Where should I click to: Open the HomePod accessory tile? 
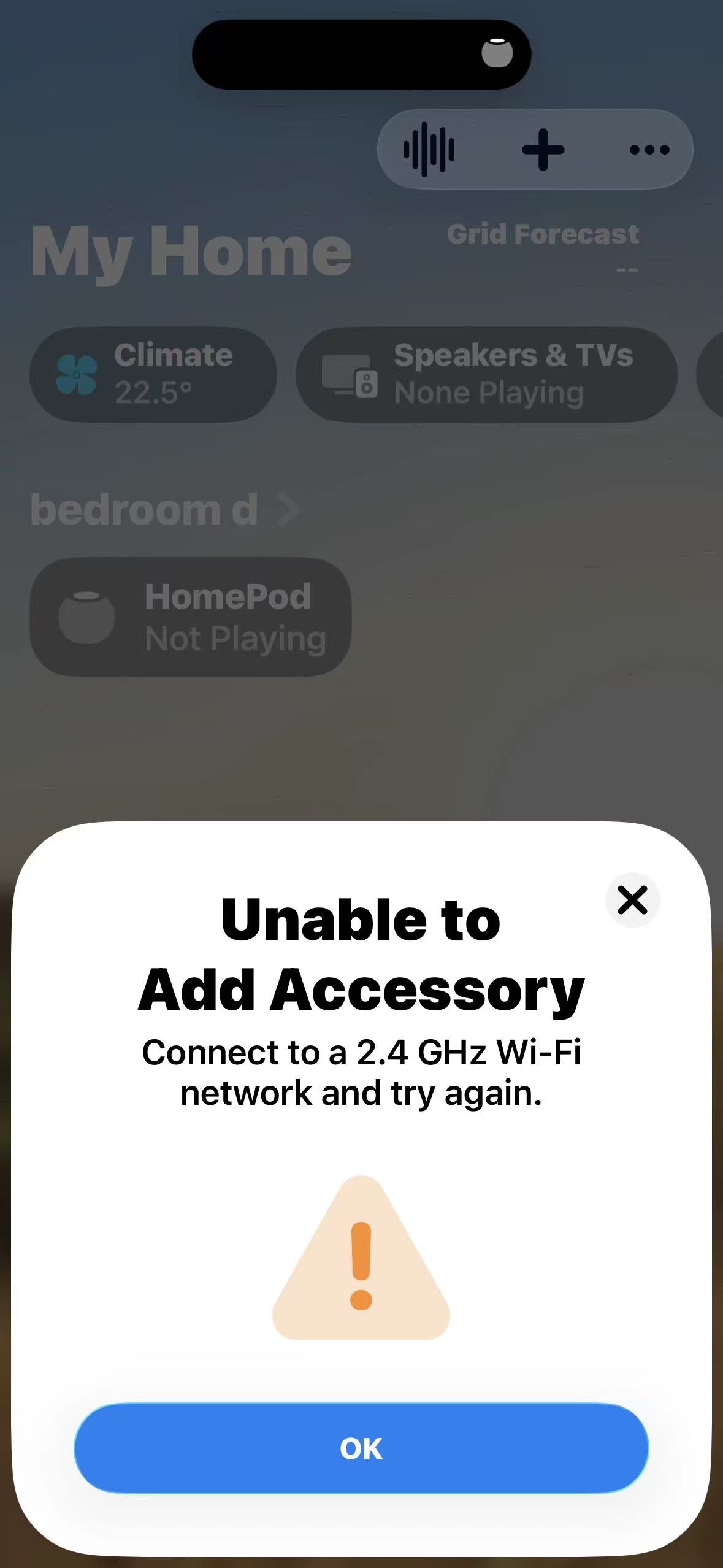(x=191, y=617)
